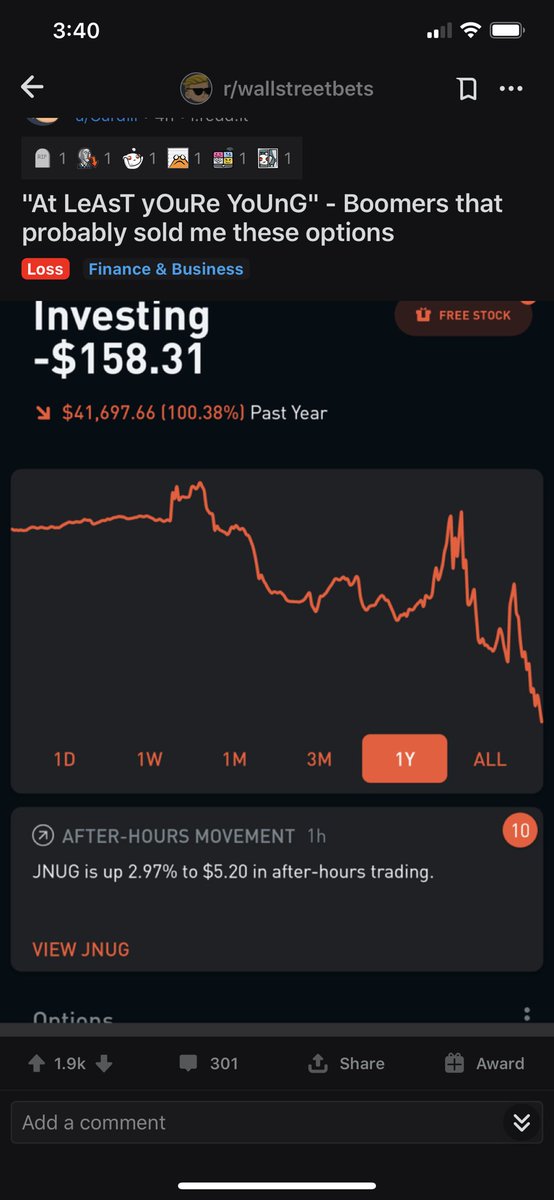
Task: Open the r/wallstreetbets community header
Action: [277, 88]
